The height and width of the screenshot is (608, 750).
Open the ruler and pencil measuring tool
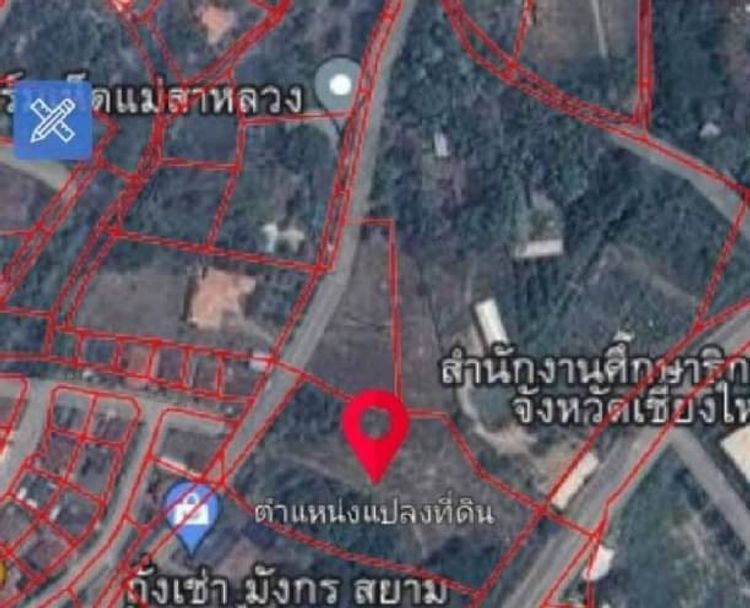[53, 120]
